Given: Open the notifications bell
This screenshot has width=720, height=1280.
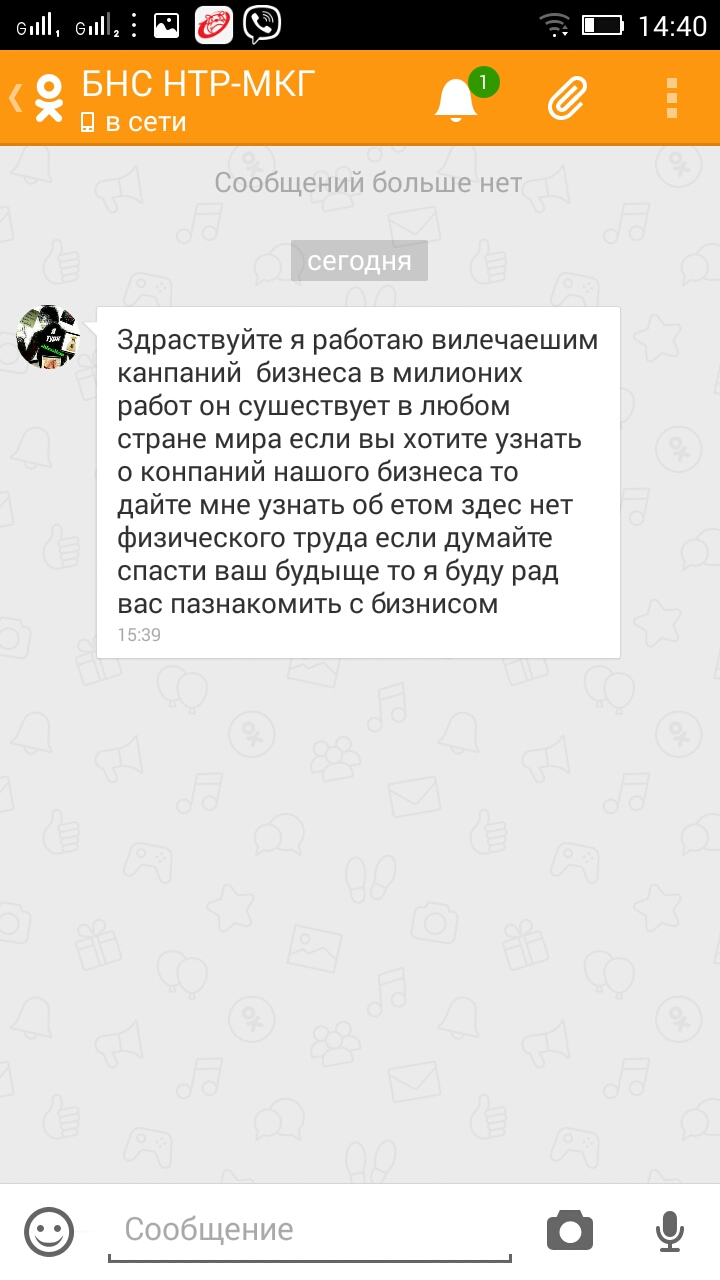Looking at the screenshot, I should point(456,99).
